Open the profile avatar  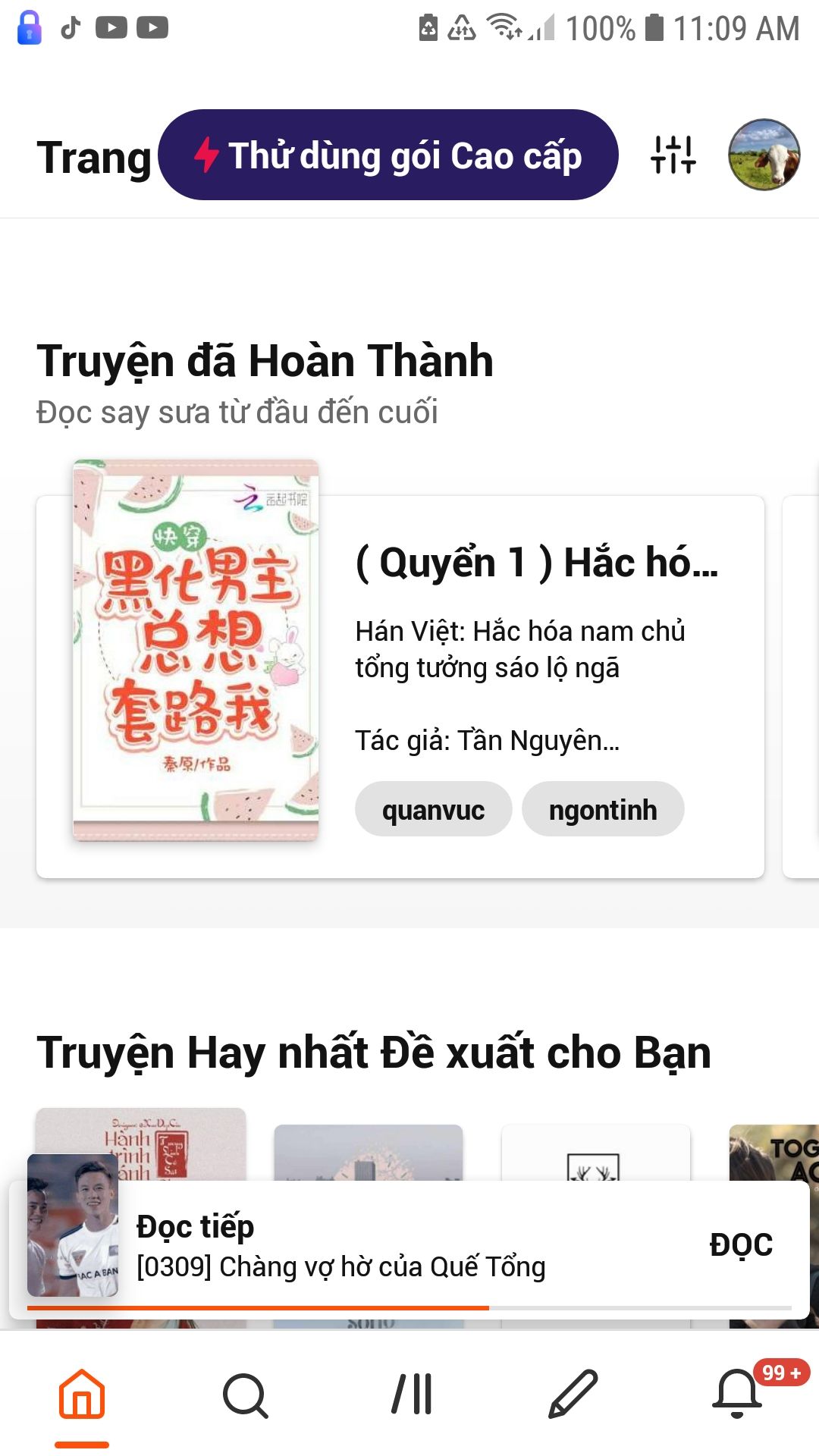click(764, 155)
